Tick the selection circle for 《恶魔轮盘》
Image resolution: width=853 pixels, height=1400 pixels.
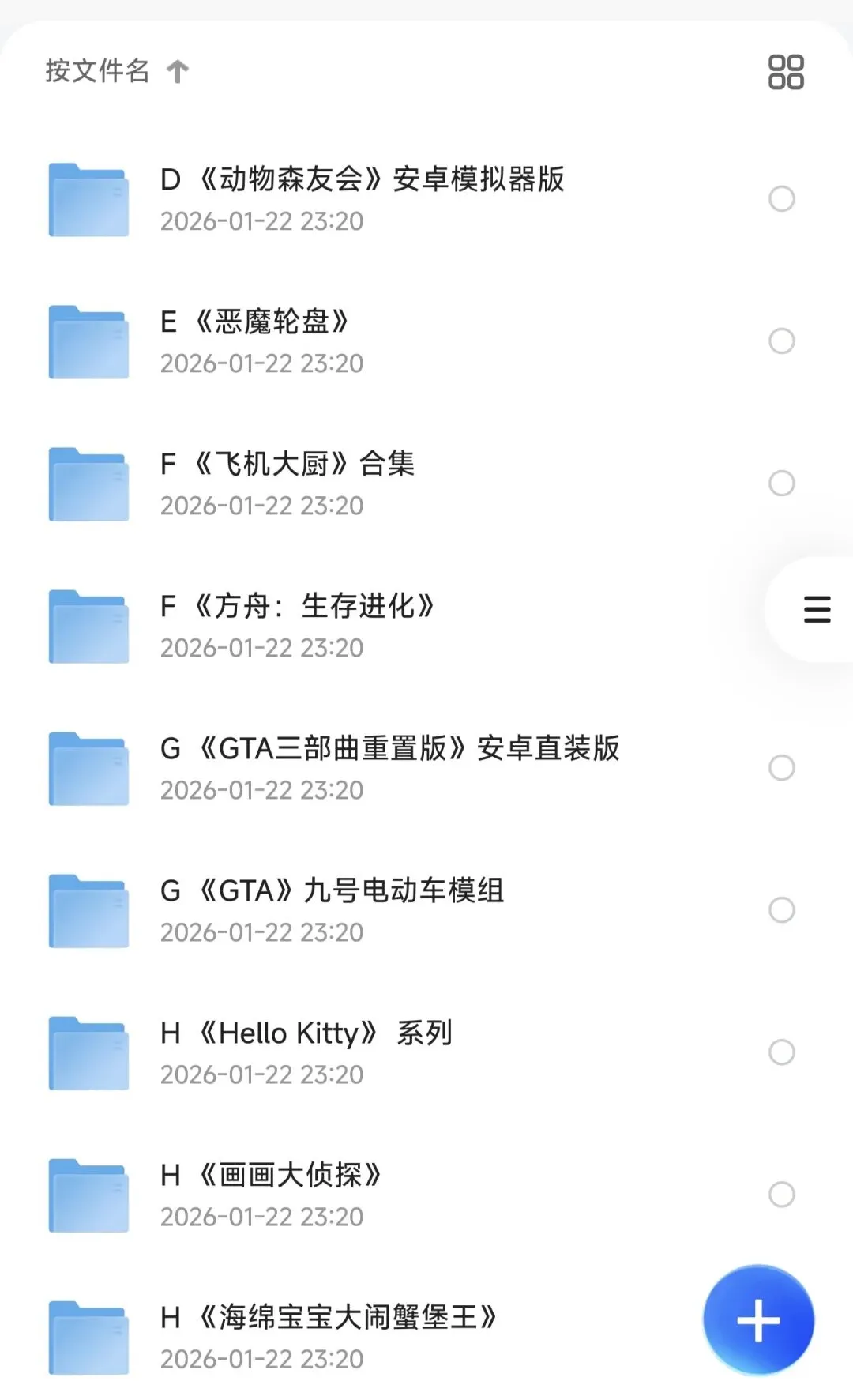click(781, 341)
